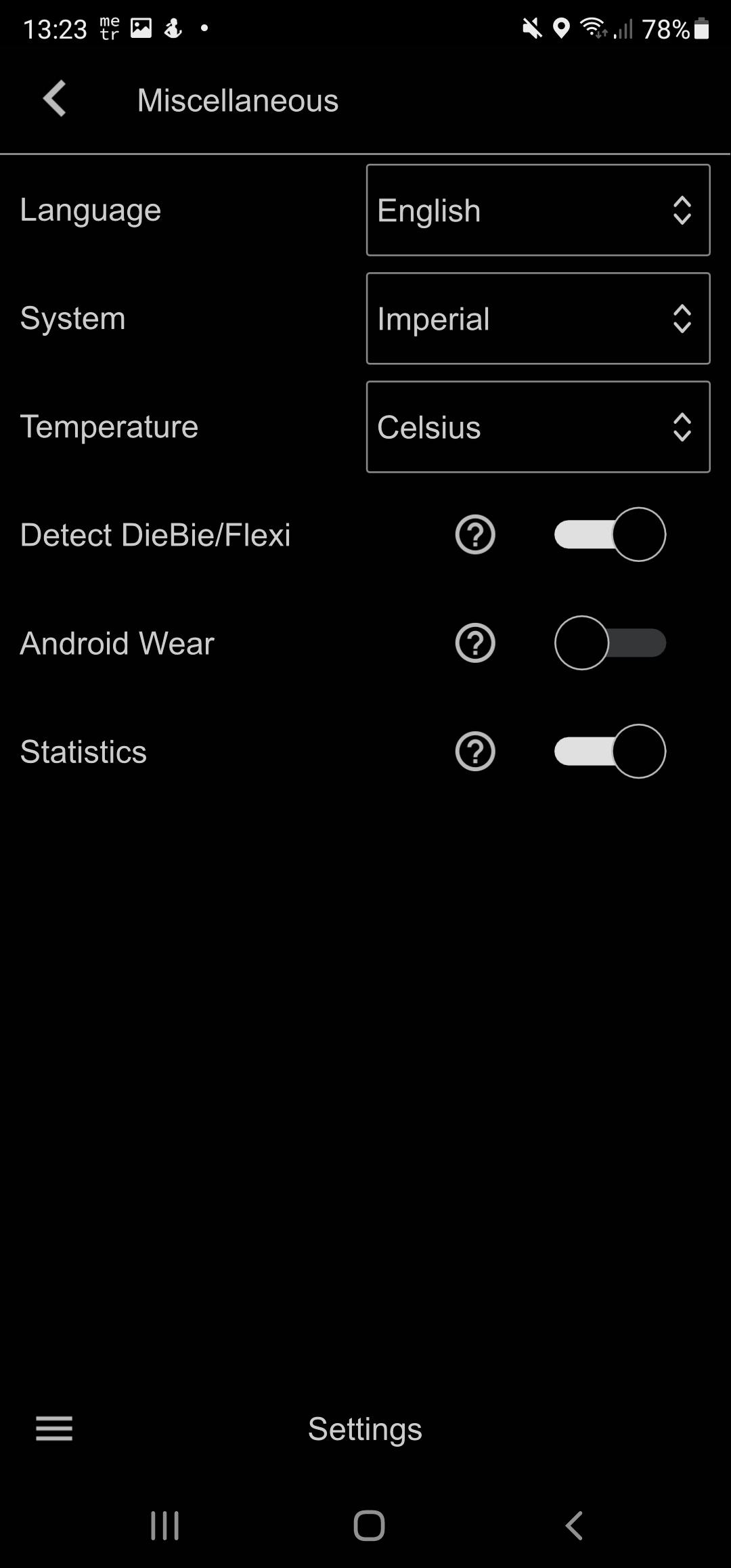Disable the Statistics switch

(610, 752)
